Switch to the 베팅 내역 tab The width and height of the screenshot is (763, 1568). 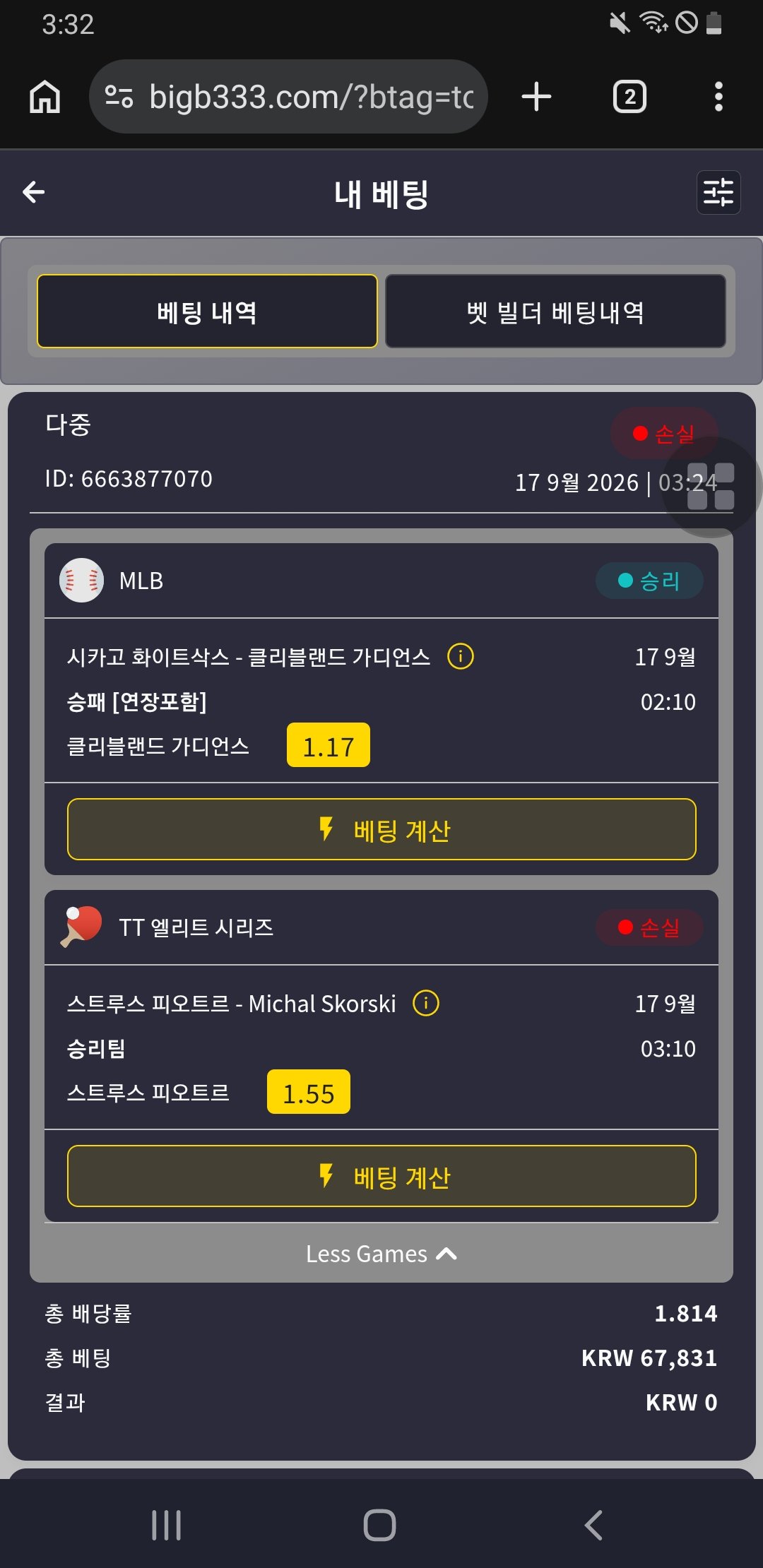point(207,311)
